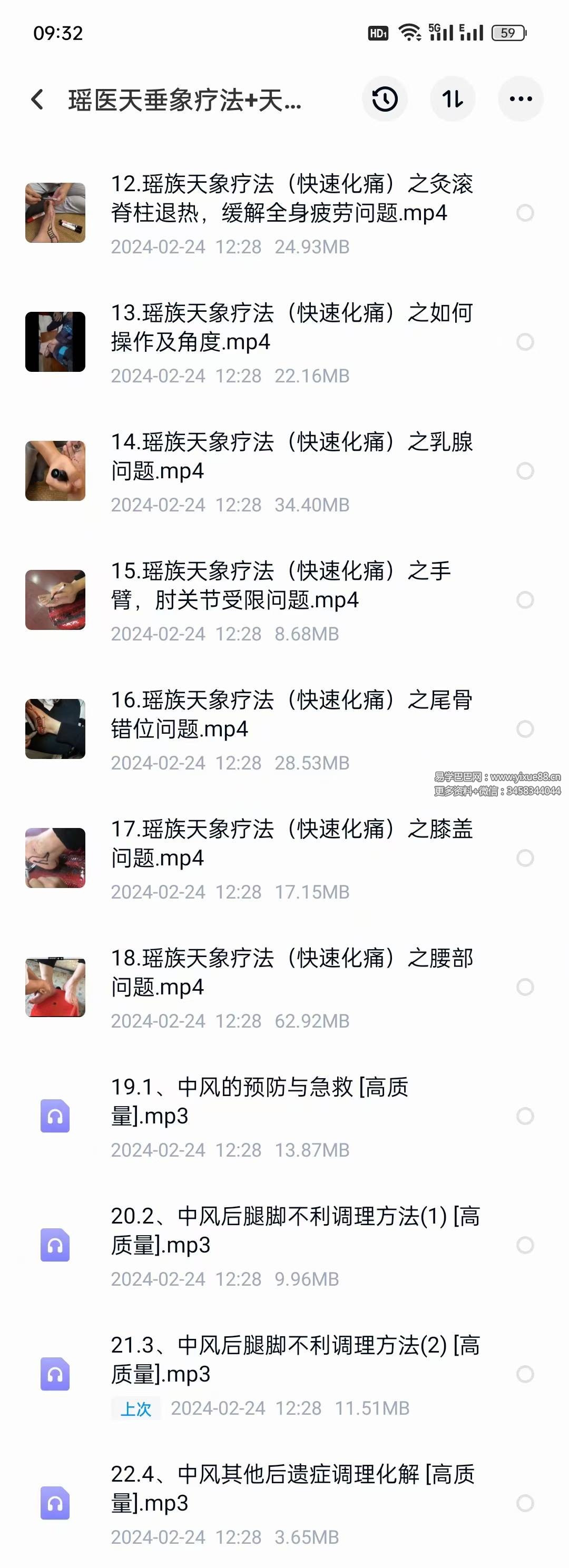
Task: Play video 14 about 乳腺问题
Action: (x=291, y=457)
